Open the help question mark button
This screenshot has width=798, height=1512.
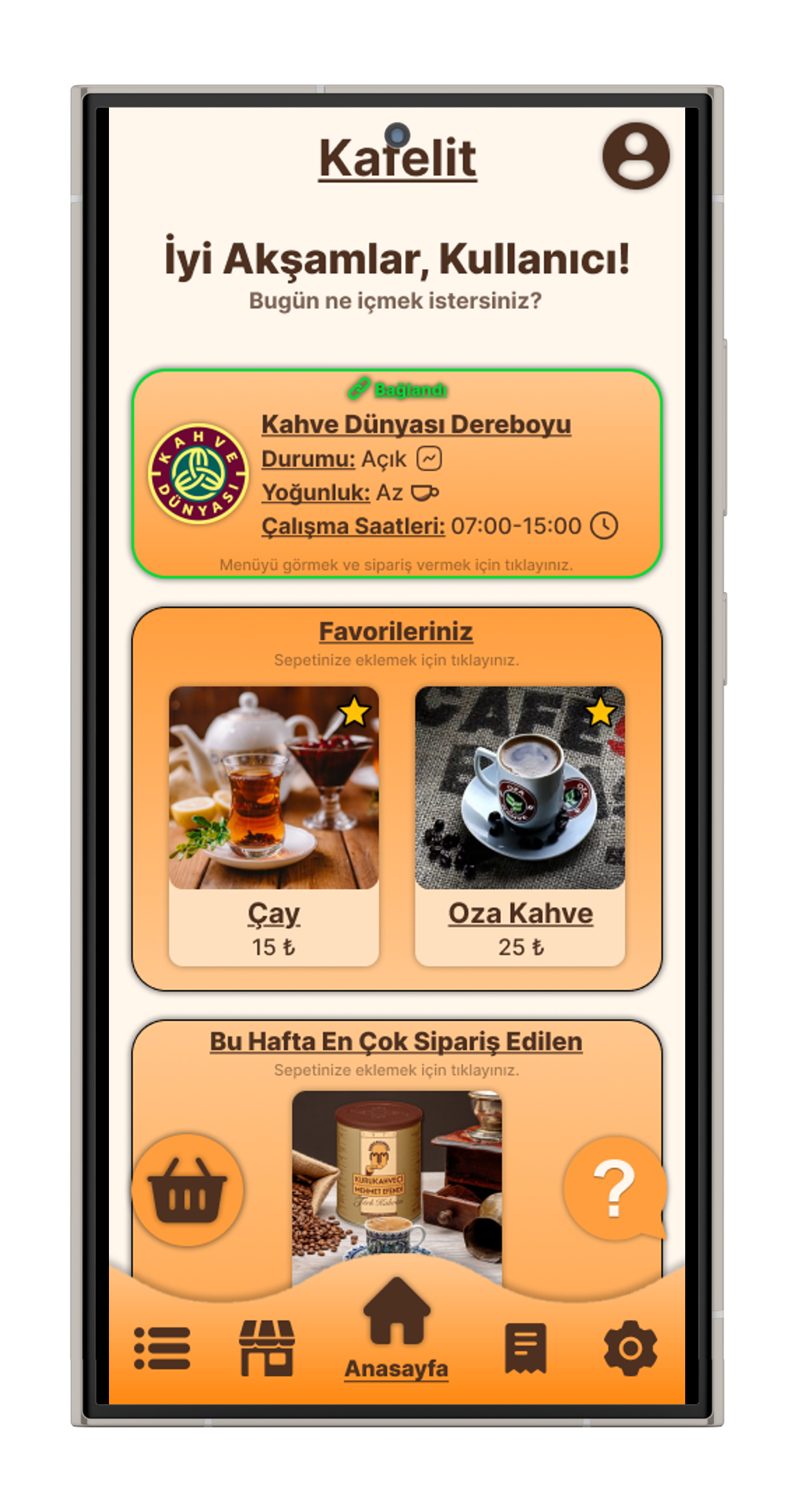tap(614, 1188)
